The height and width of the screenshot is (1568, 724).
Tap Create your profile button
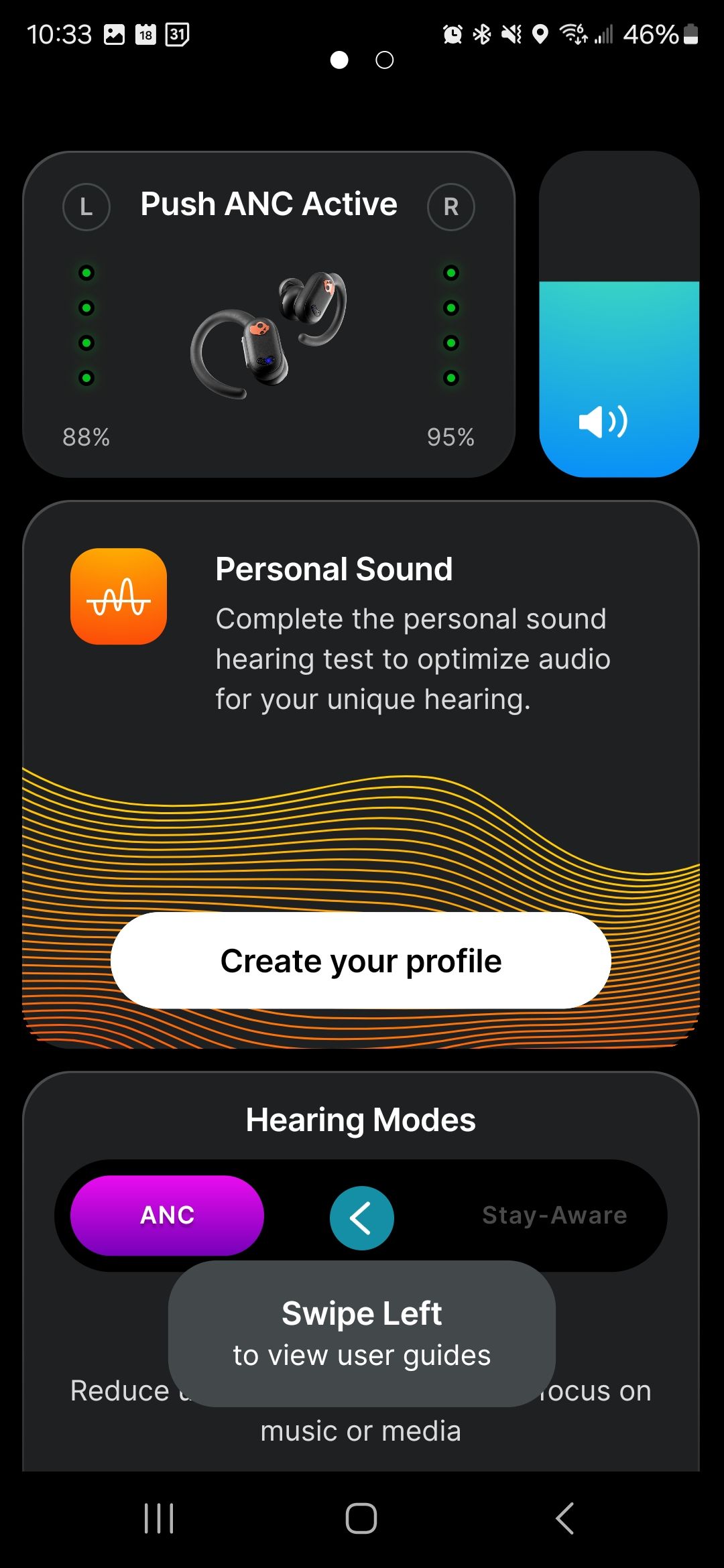[x=361, y=960]
